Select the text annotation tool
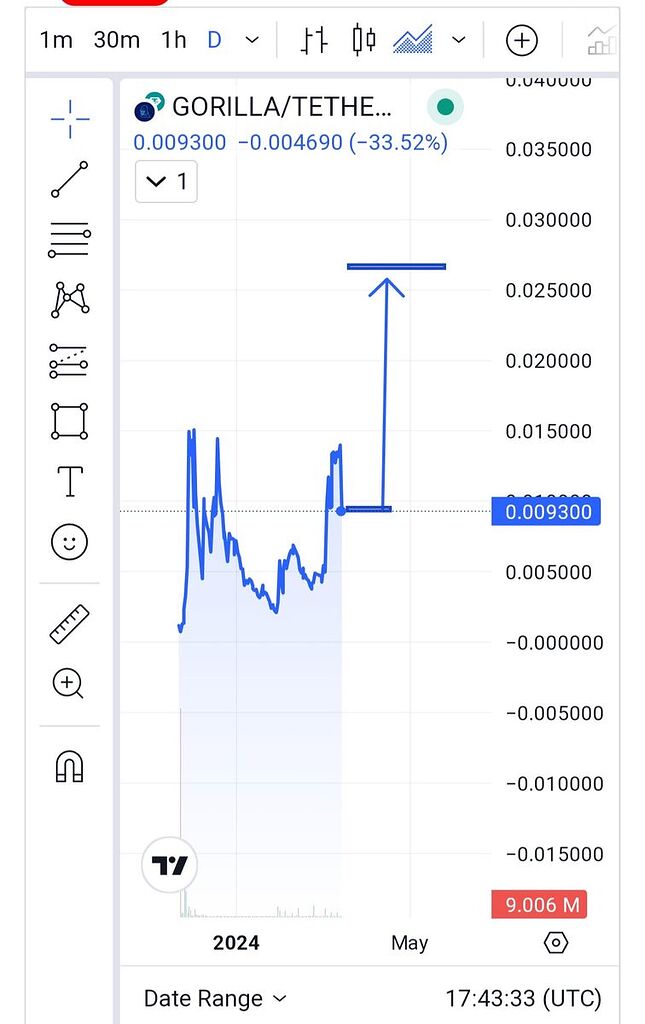This screenshot has width=645, height=1024. 70,481
